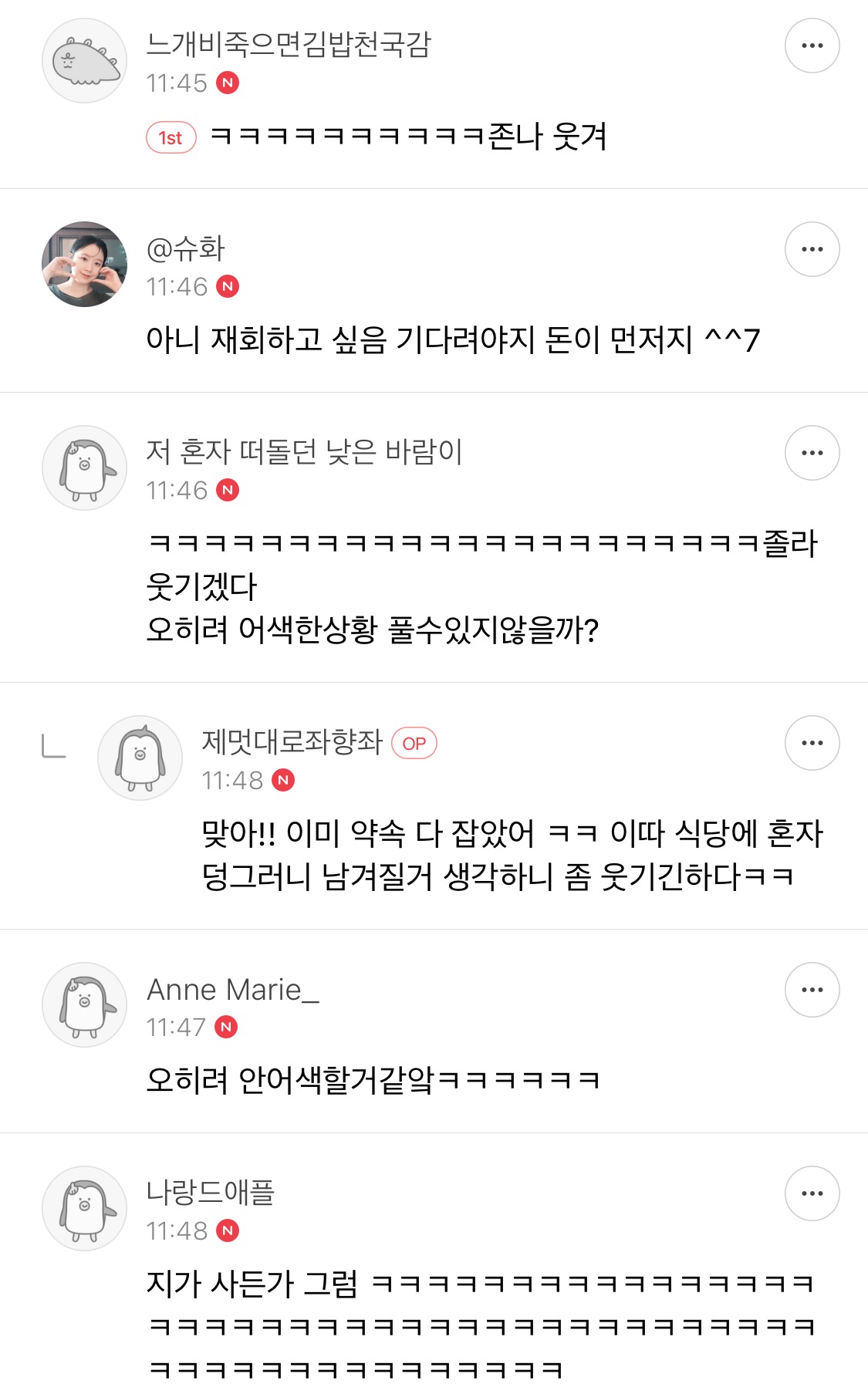The width and height of the screenshot is (868, 1384).
Task: Open options menu for 느개비죽으면김밥천국감's comment
Action: tap(812, 46)
